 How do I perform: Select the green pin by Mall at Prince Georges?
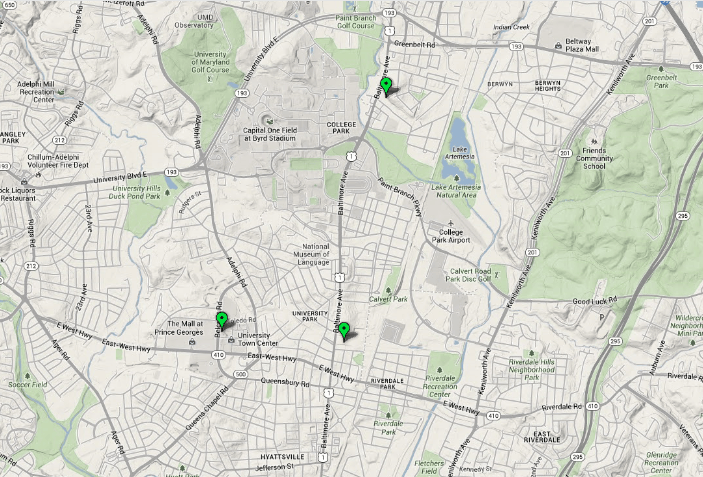(x=221, y=321)
